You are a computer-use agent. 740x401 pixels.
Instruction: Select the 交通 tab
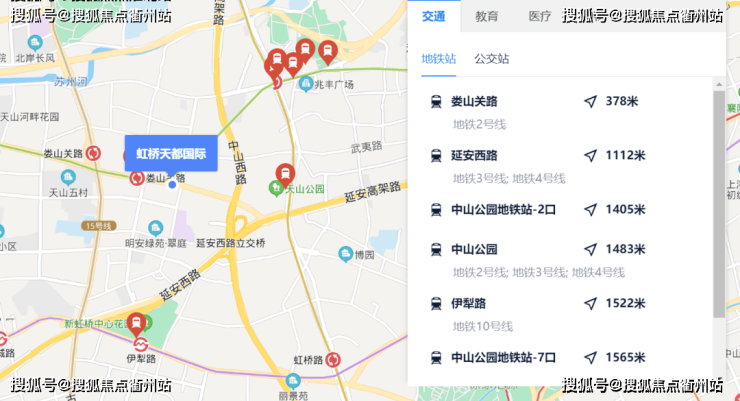pos(434,16)
